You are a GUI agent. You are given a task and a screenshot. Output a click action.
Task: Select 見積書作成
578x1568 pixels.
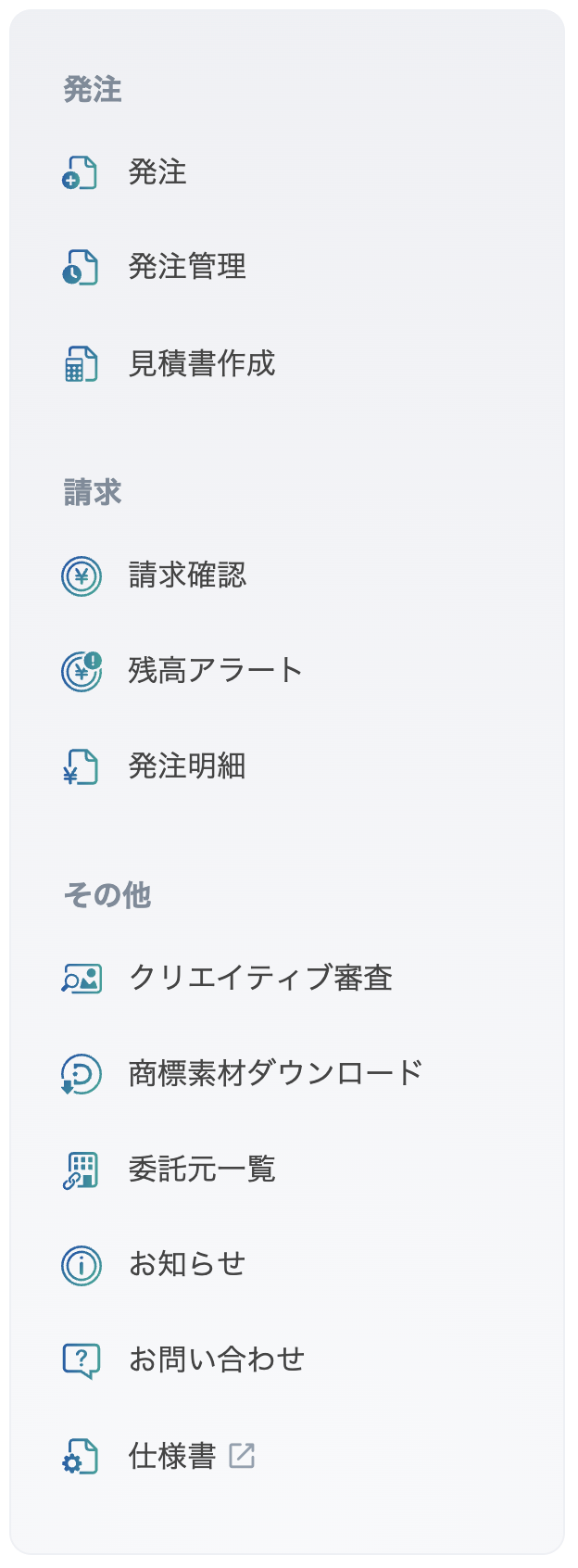(201, 363)
